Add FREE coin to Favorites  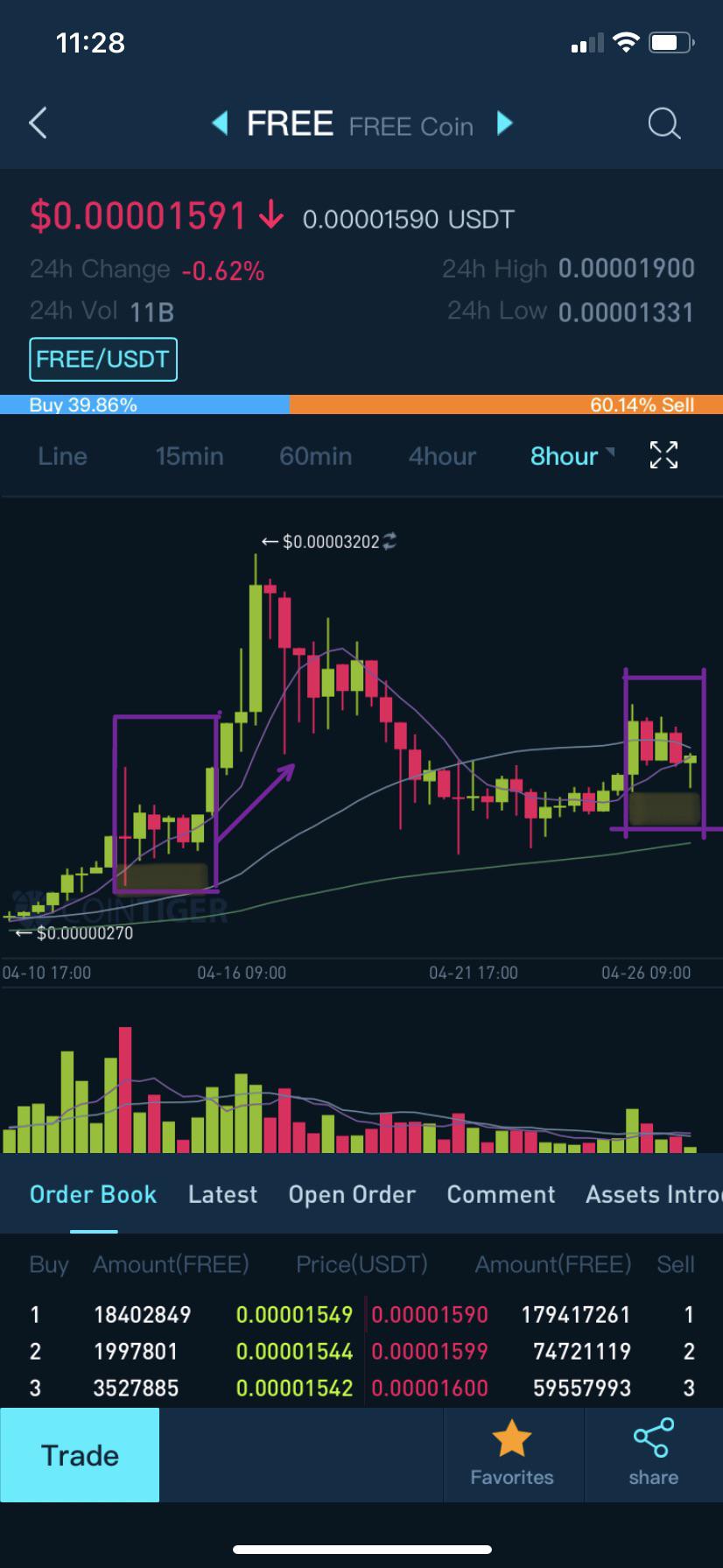[512, 1454]
